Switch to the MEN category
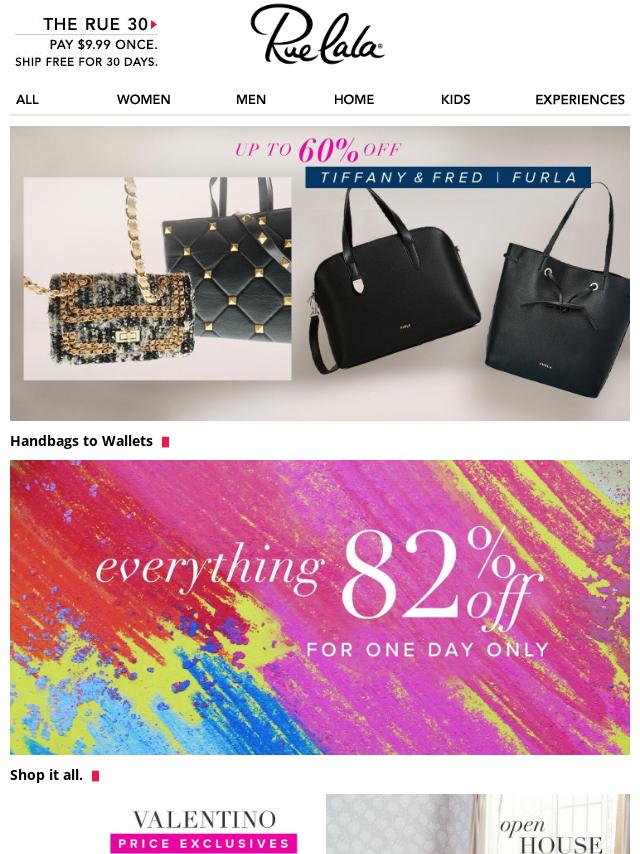The width and height of the screenshot is (640, 854). tap(250, 100)
